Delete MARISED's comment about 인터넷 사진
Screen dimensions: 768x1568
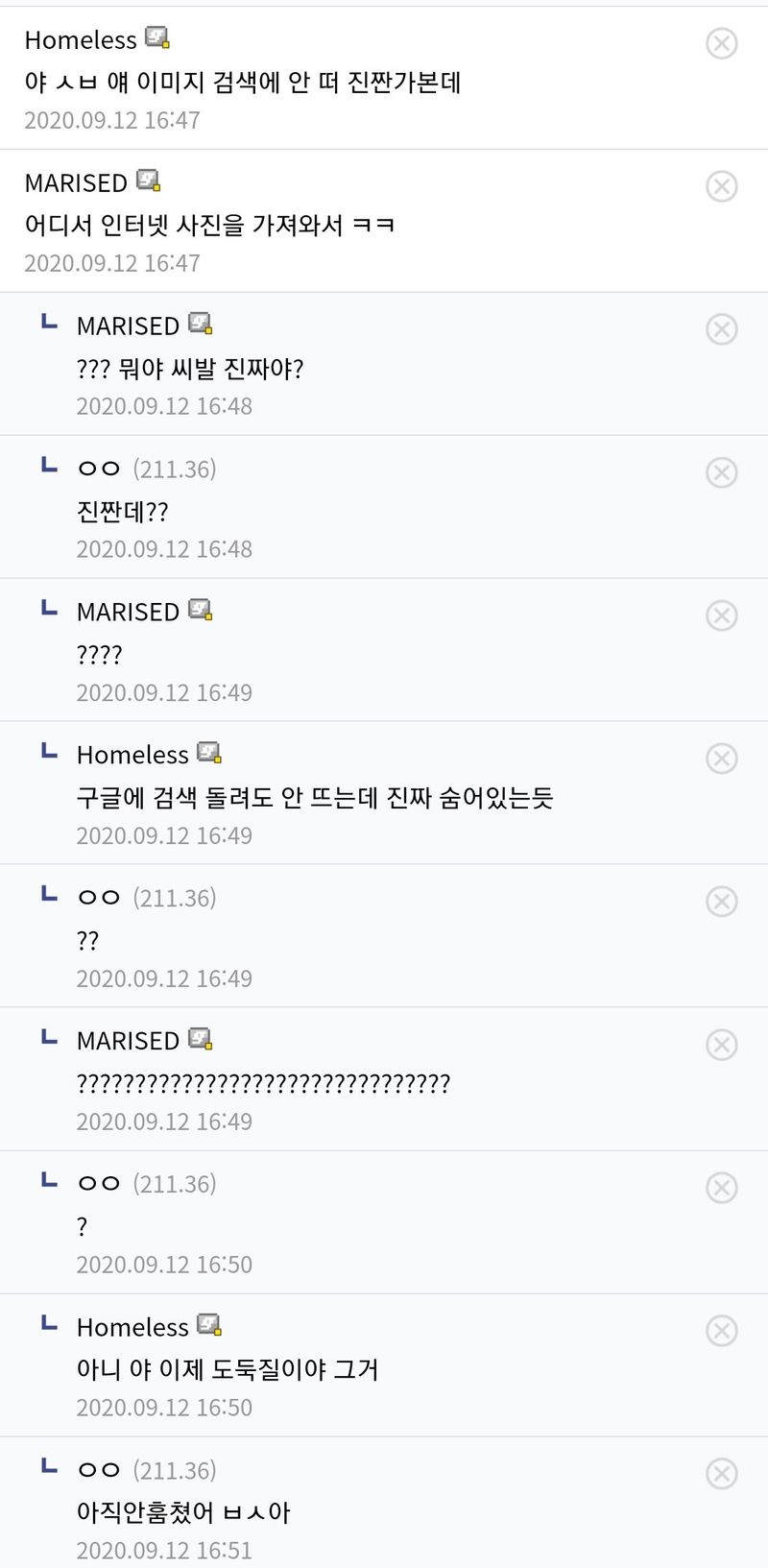click(721, 186)
